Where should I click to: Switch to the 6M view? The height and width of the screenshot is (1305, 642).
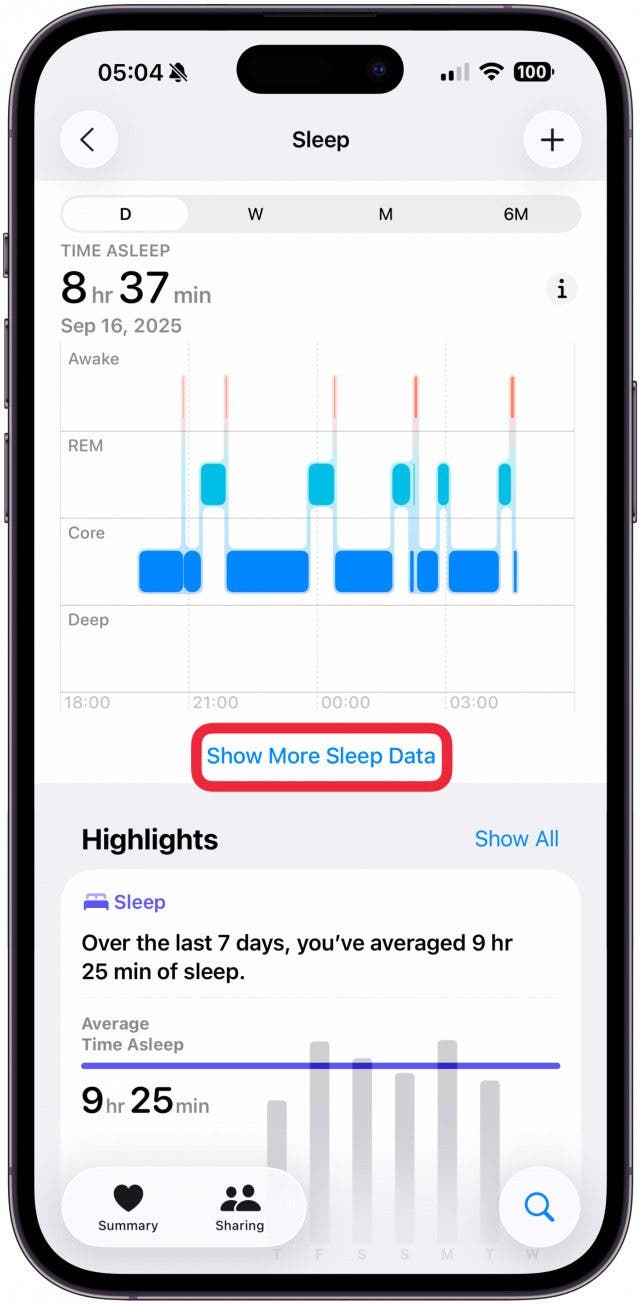click(515, 214)
